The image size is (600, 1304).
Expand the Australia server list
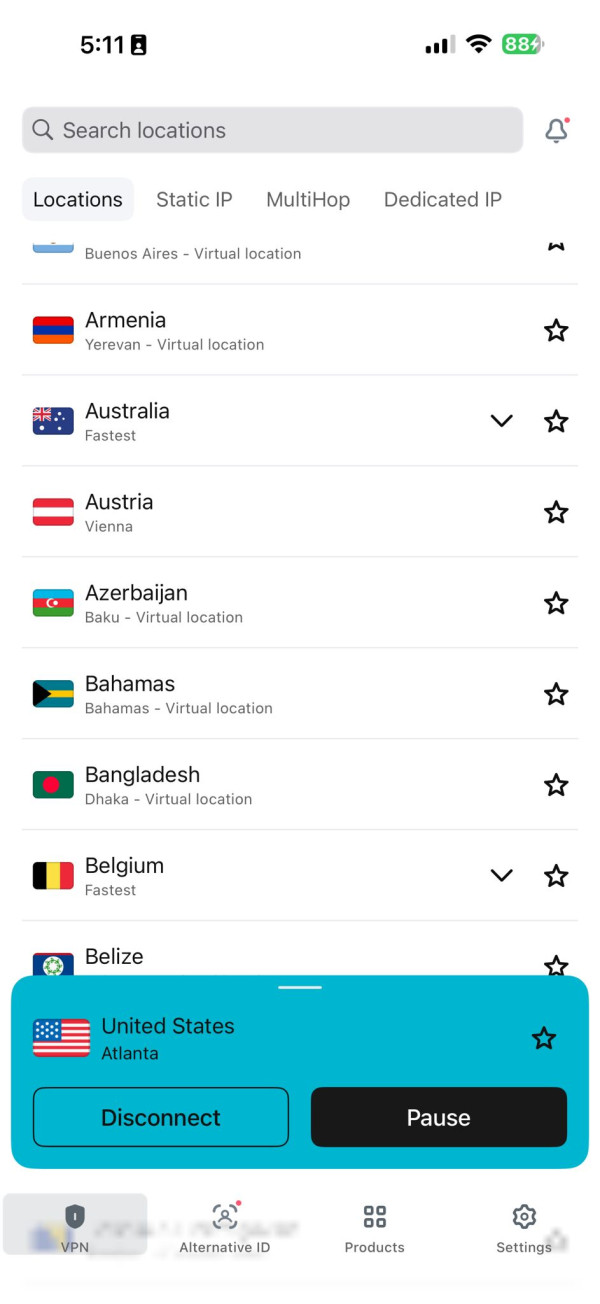[x=501, y=421]
